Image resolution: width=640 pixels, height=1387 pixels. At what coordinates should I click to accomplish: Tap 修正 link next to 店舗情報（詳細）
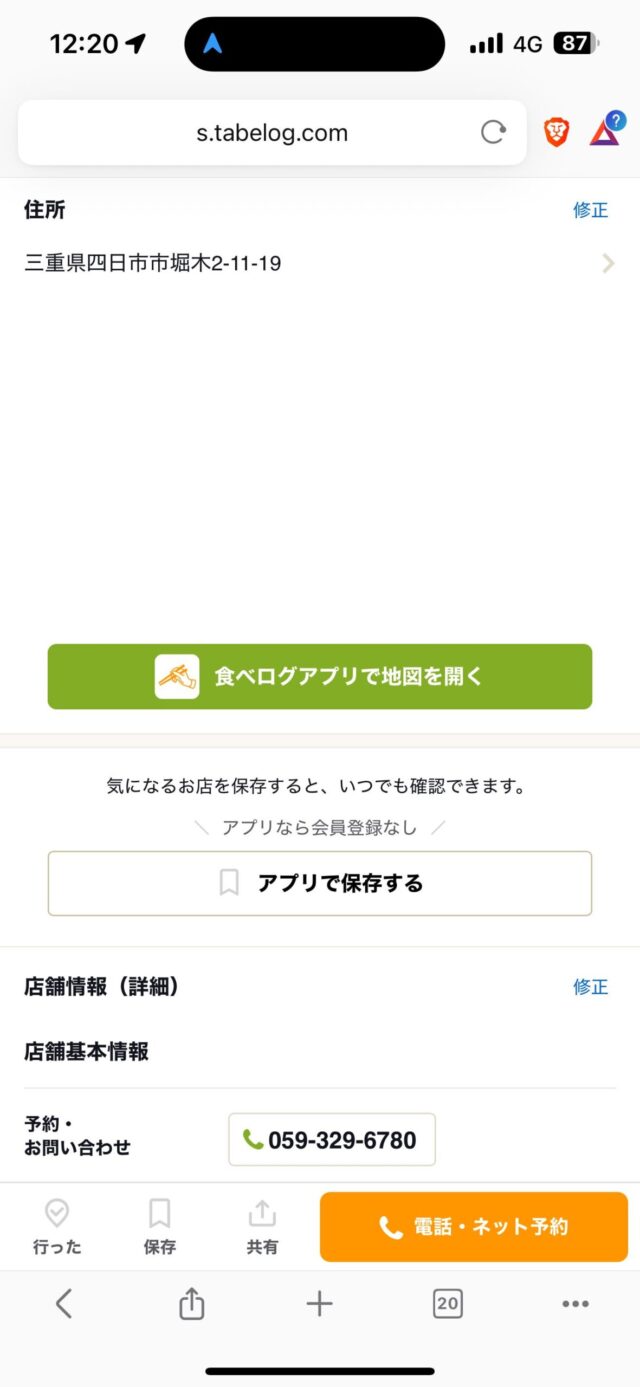point(590,987)
